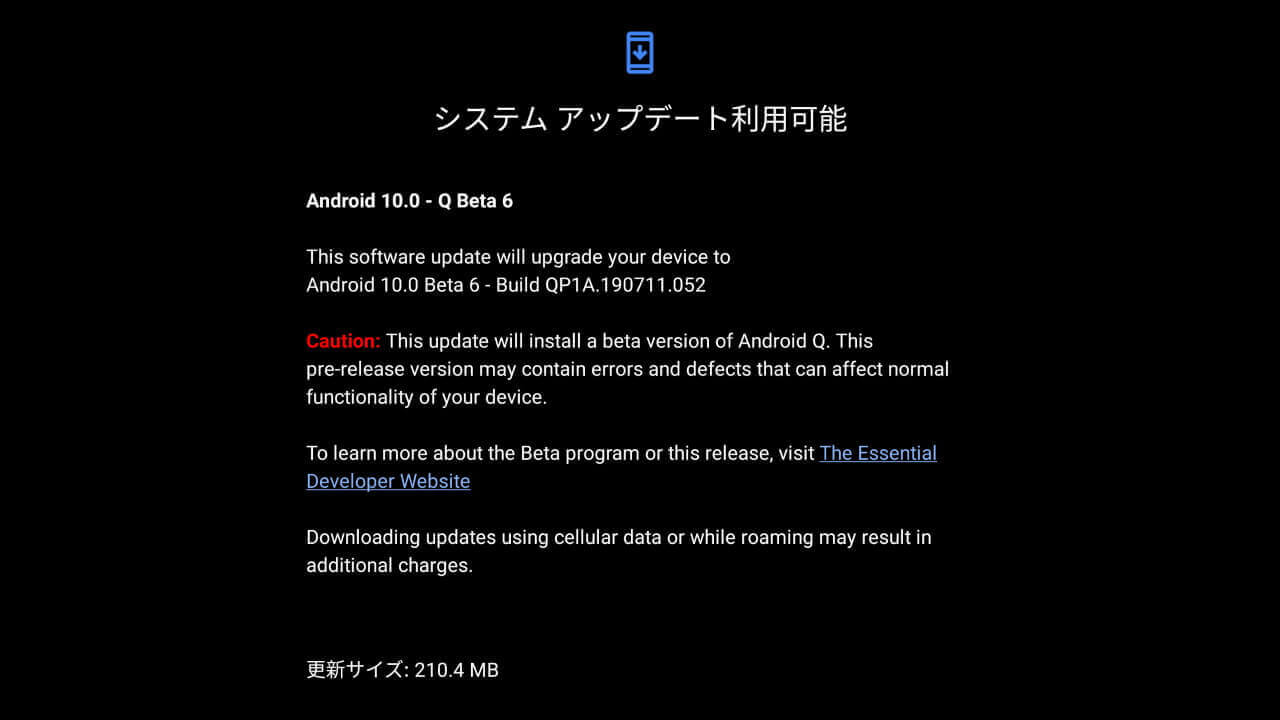The width and height of the screenshot is (1280, 720).
Task: Open The Essential Developer Website link
Action: (877, 453)
